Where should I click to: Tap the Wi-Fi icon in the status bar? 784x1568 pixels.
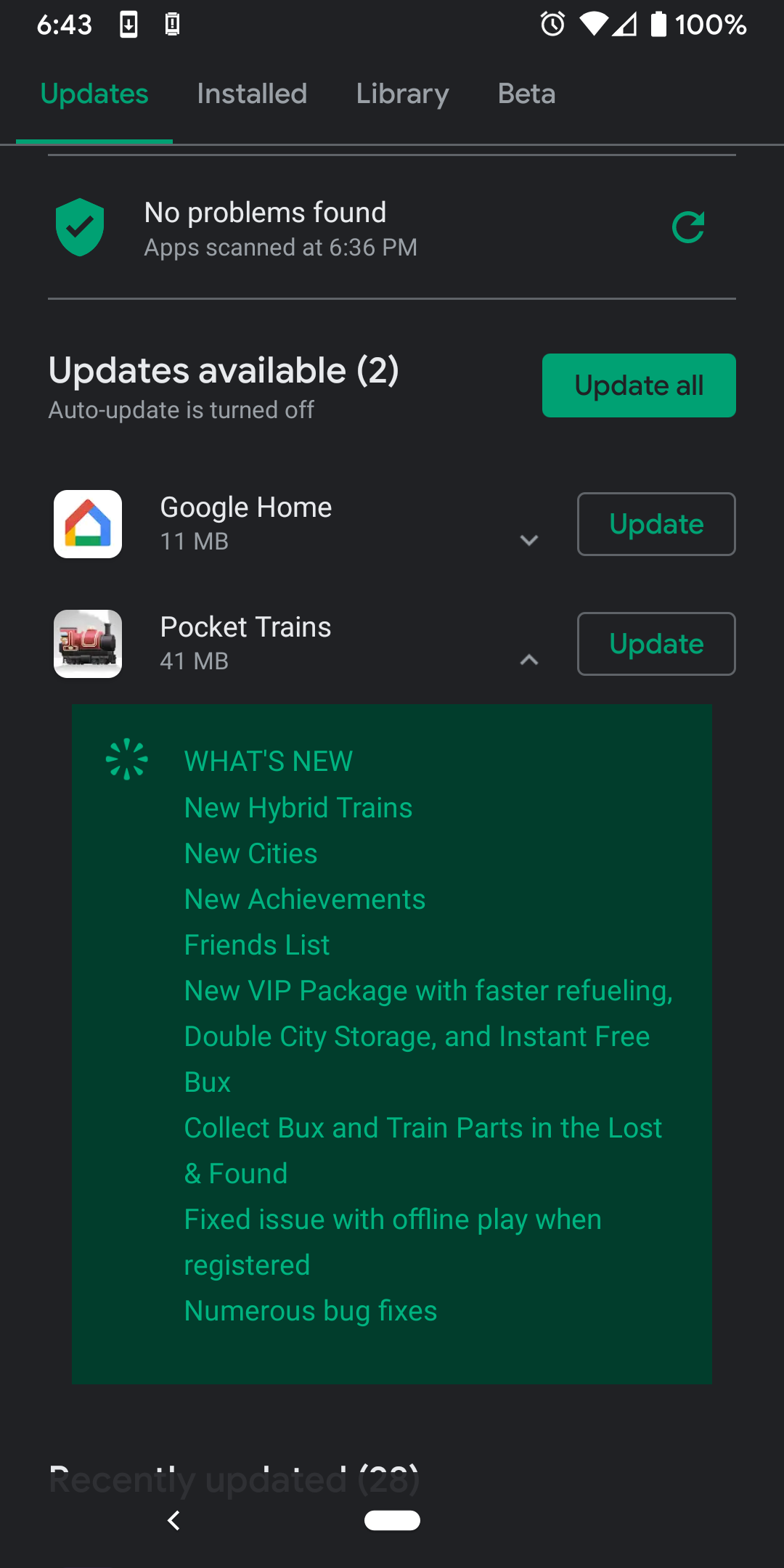coord(594,24)
